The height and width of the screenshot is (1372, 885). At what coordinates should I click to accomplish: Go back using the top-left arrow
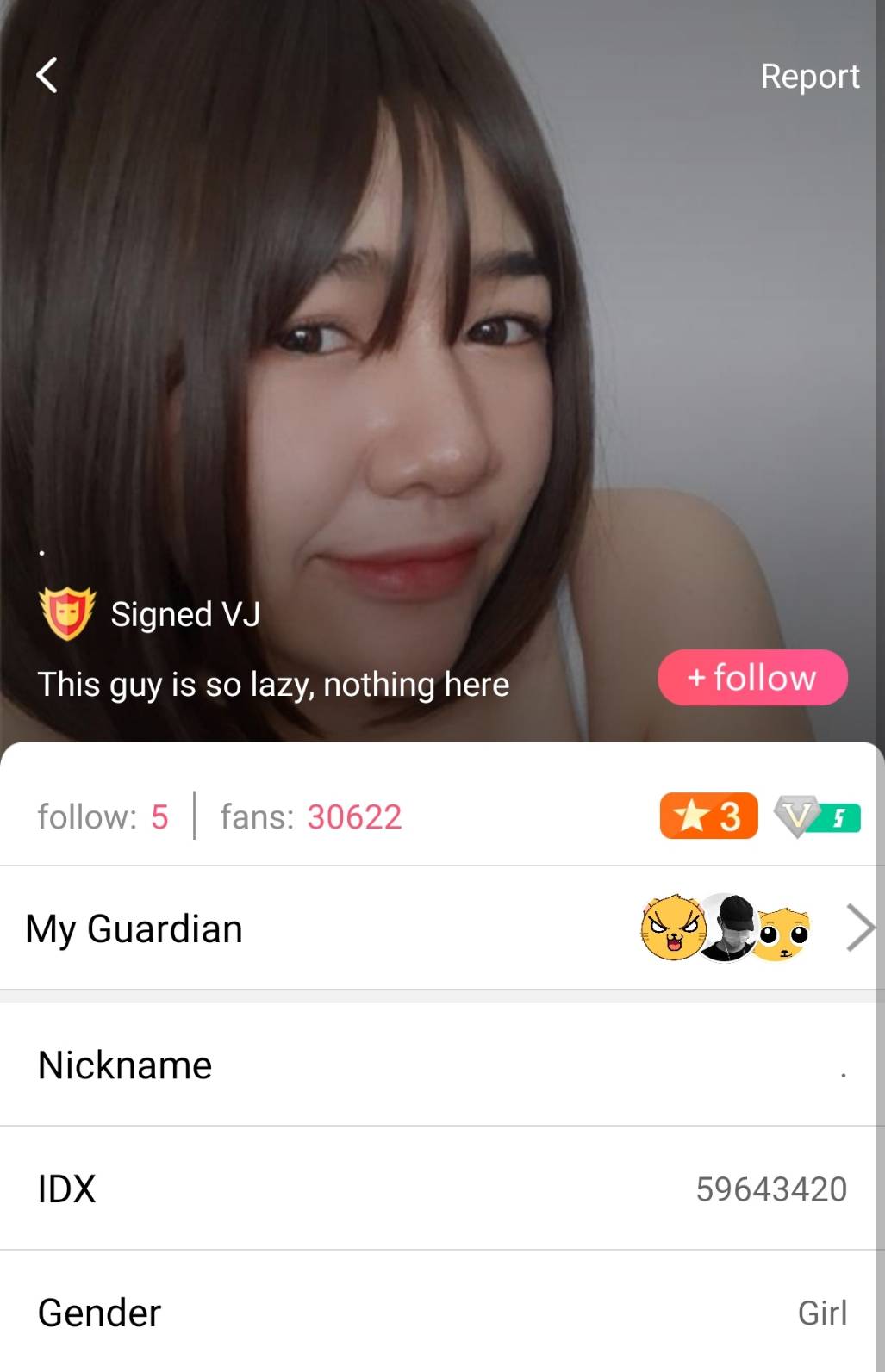pyautogui.click(x=47, y=75)
